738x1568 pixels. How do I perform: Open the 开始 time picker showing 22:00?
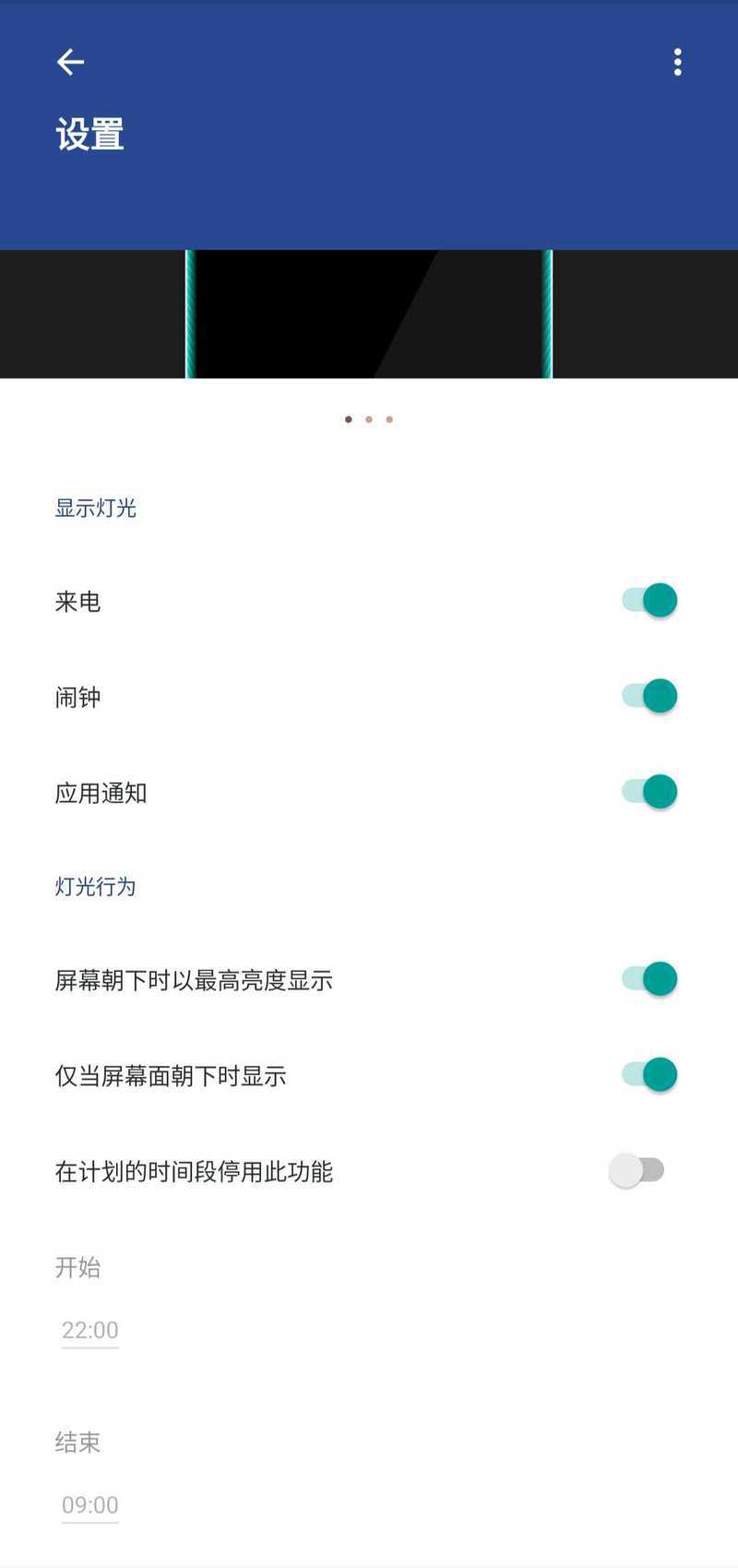point(89,1330)
